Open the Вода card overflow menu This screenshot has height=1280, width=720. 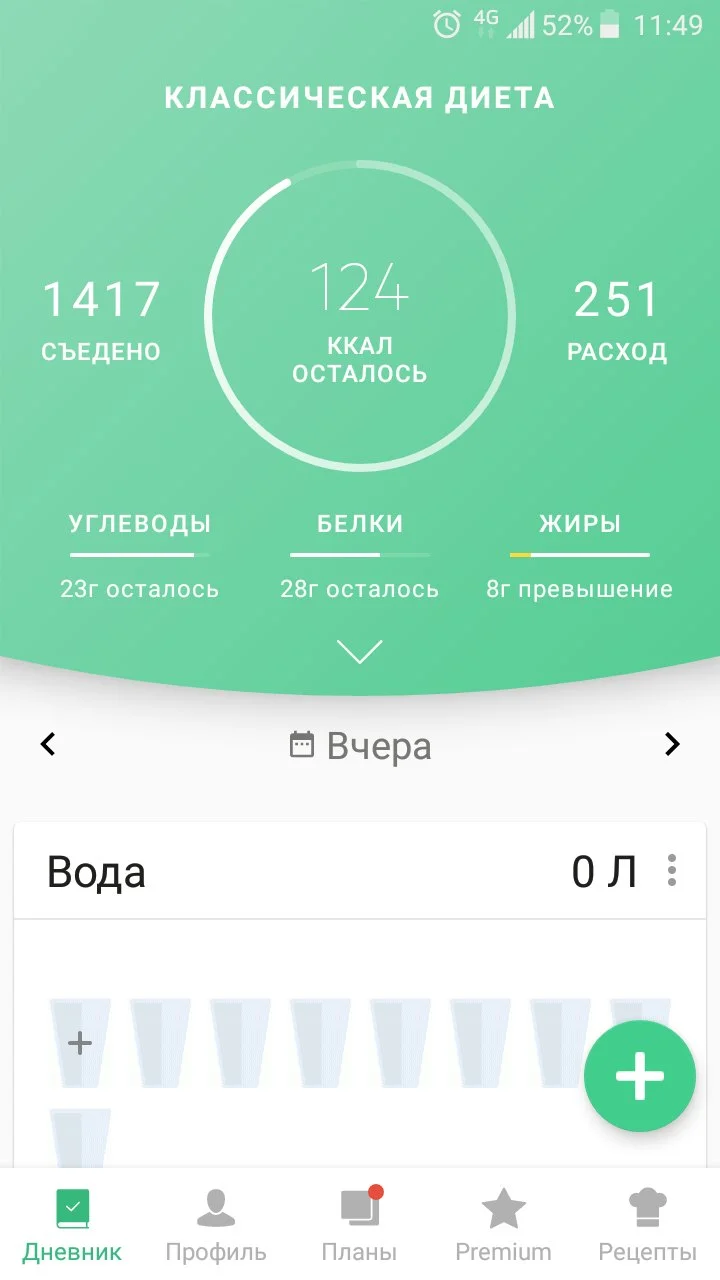pyautogui.click(x=672, y=871)
